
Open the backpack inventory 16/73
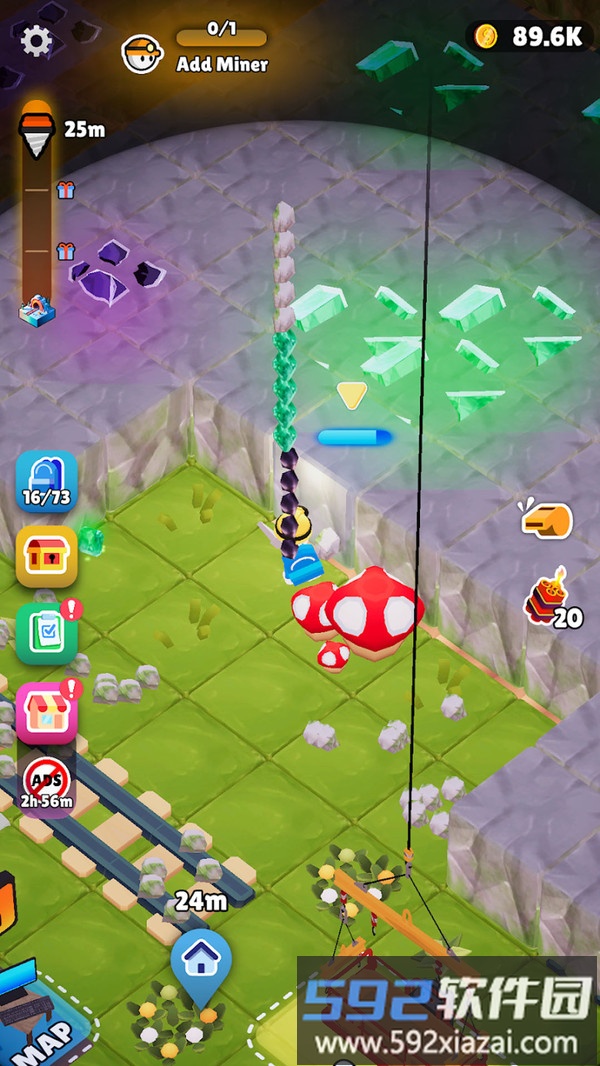pyautogui.click(x=46, y=481)
